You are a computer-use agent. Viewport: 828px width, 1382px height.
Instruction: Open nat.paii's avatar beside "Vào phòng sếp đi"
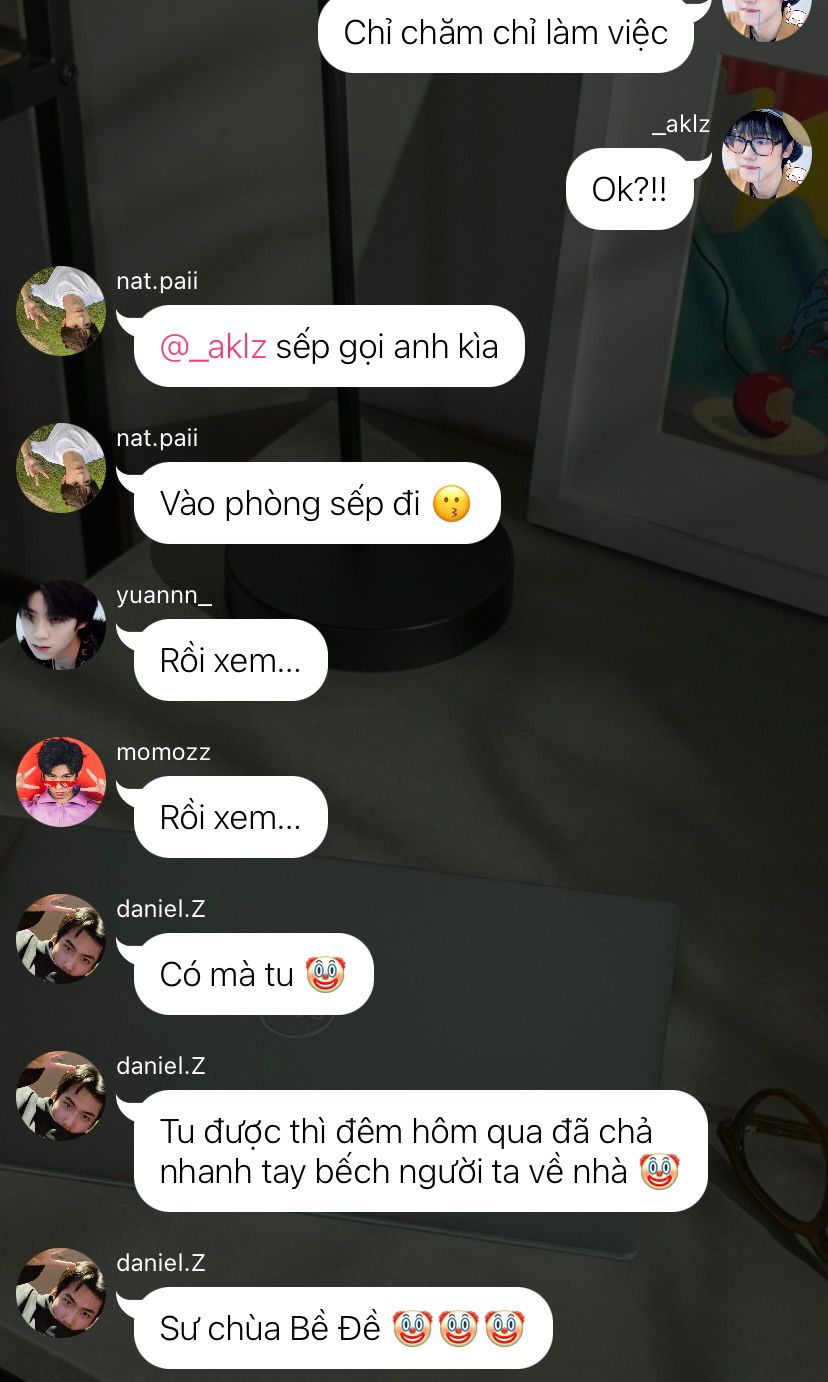tap(61, 468)
